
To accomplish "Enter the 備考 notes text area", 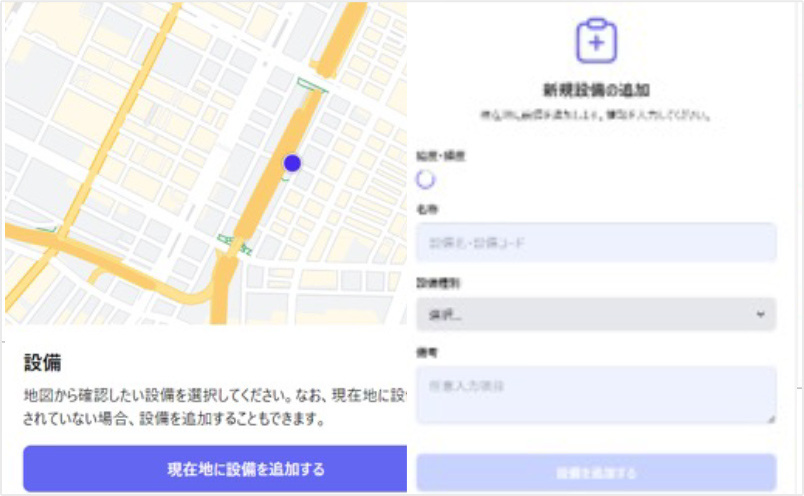I will tap(596, 394).
